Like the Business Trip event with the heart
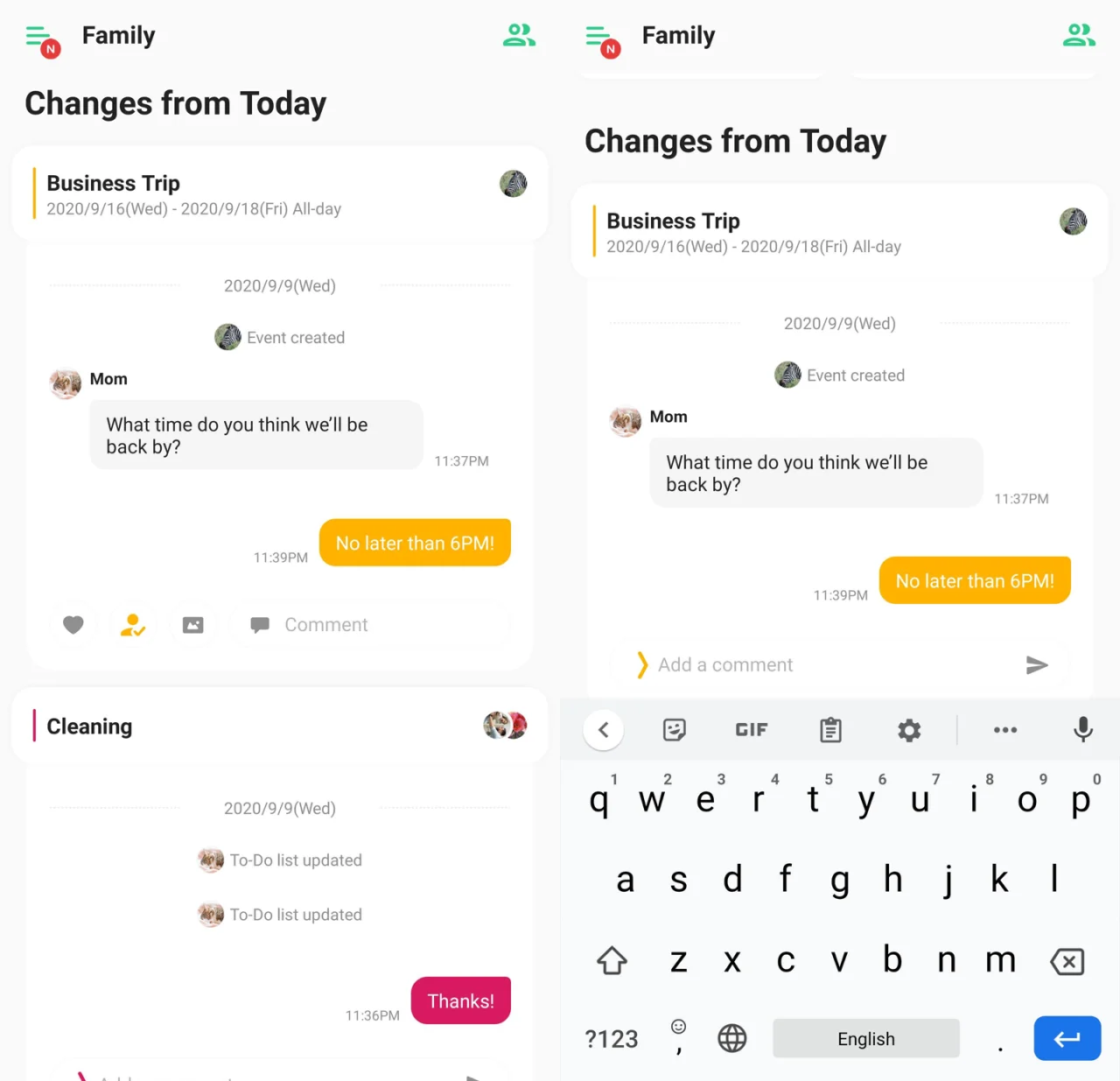This screenshot has height=1081, width=1120. pyautogui.click(x=73, y=625)
